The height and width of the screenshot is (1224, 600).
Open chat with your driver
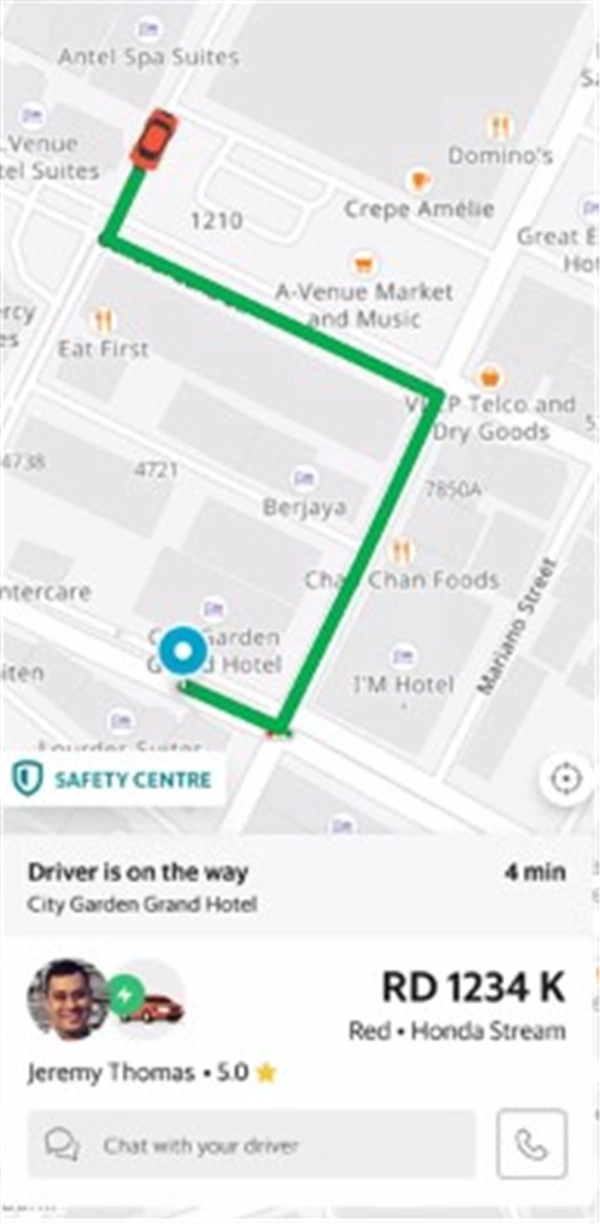pos(251,1145)
